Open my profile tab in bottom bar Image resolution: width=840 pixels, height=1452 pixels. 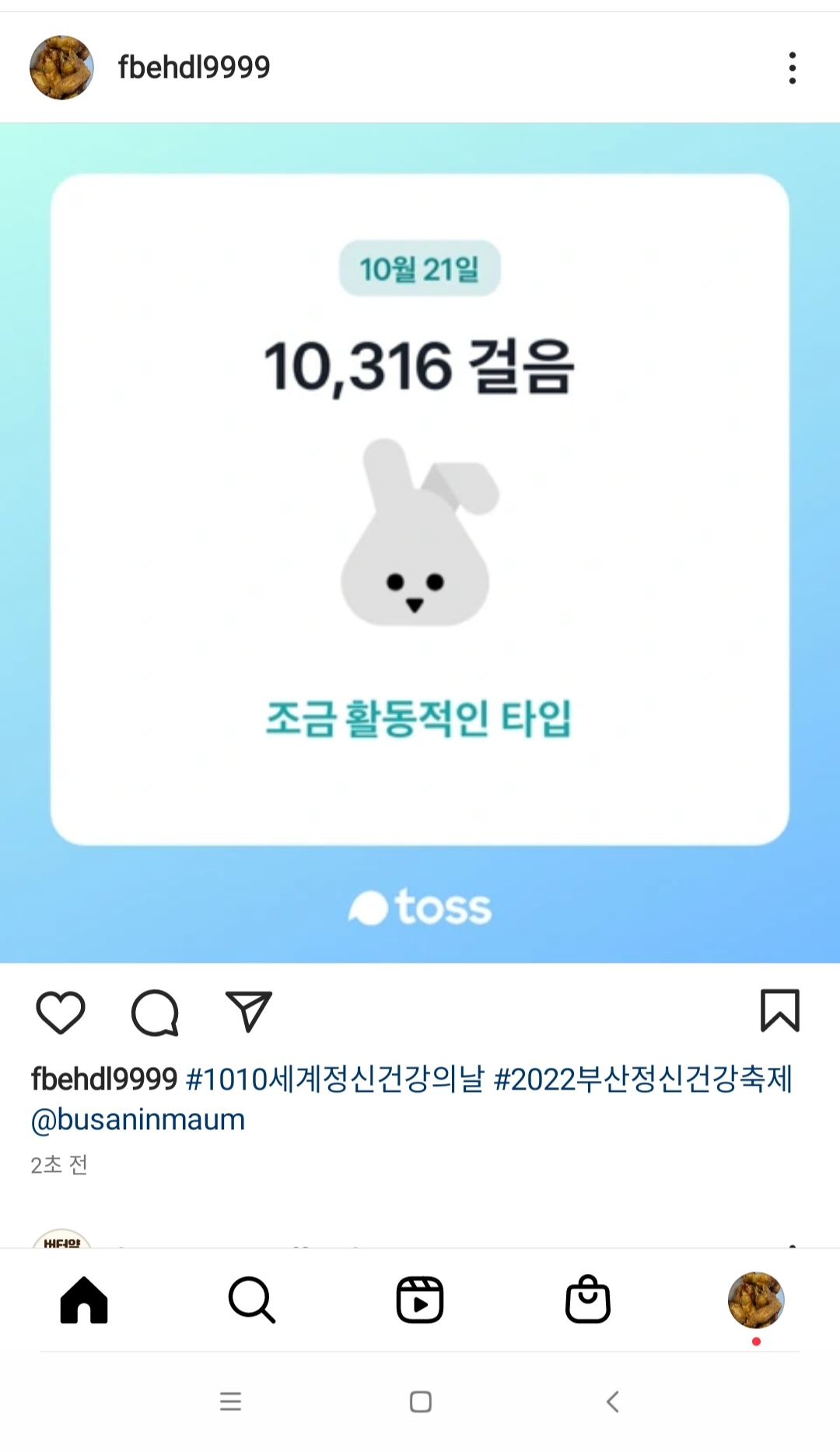[755, 1300]
